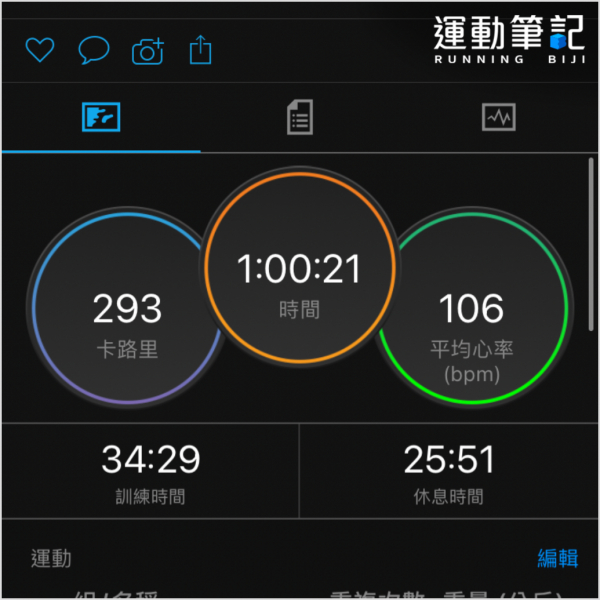Share this activity

point(201,50)
